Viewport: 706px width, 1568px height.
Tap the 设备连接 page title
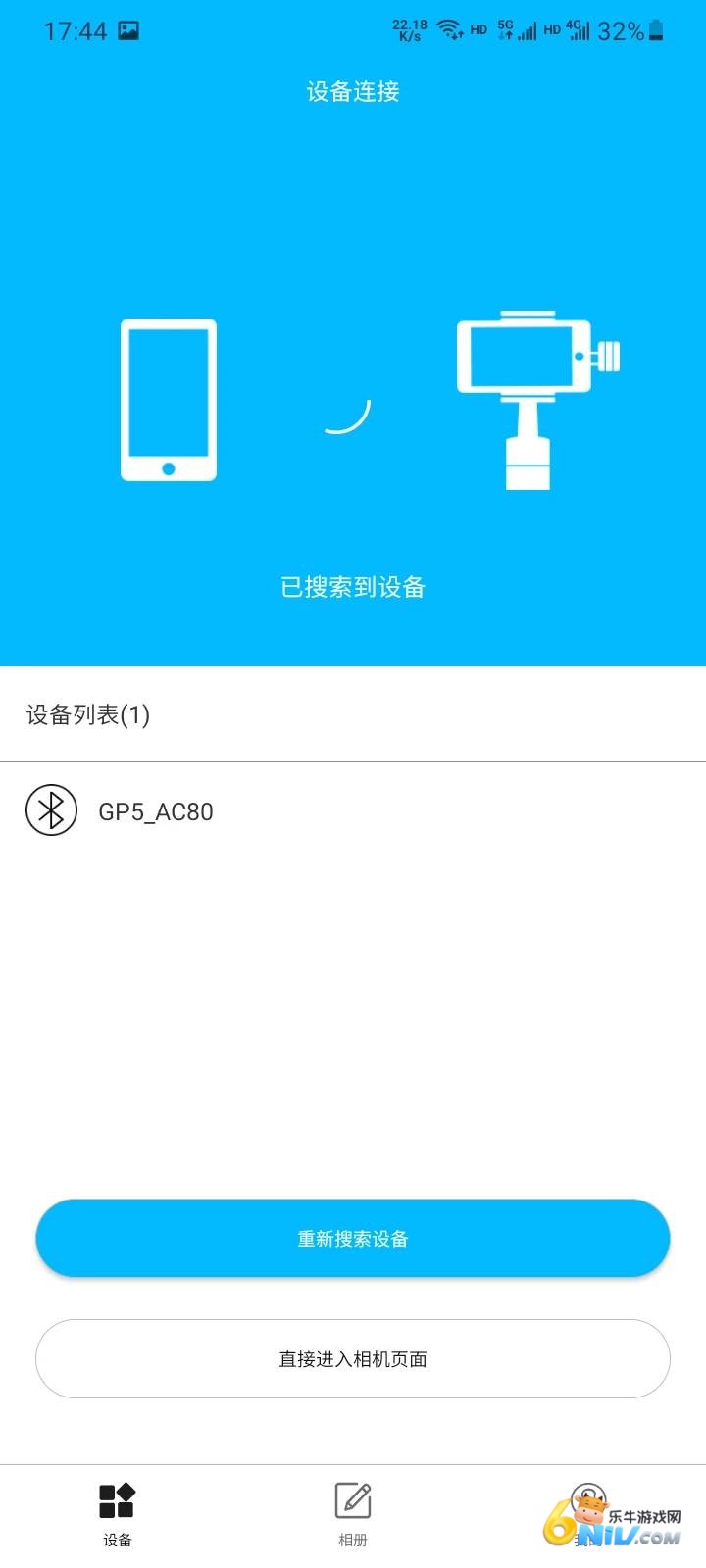click(x=353, y=91)
